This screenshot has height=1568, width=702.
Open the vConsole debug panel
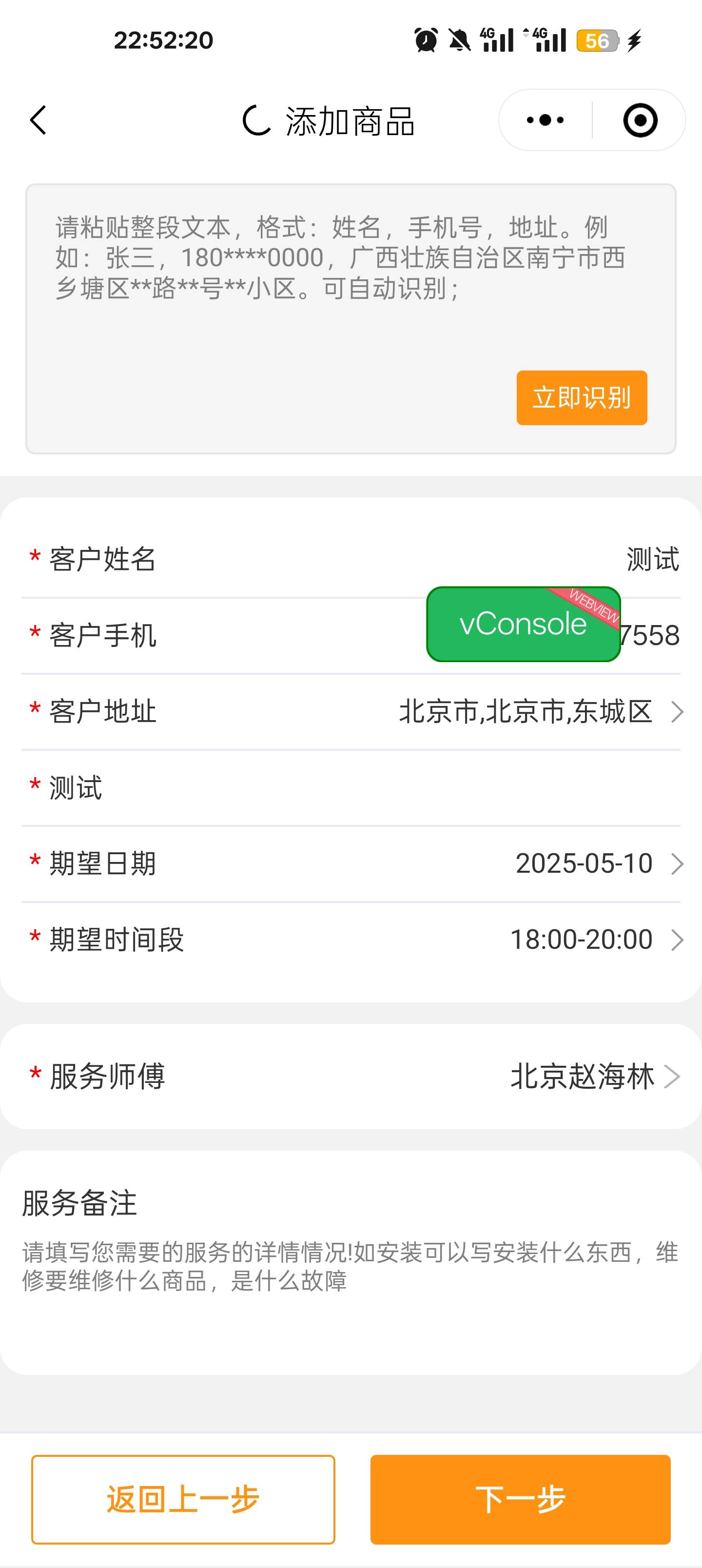click(523, 624)
